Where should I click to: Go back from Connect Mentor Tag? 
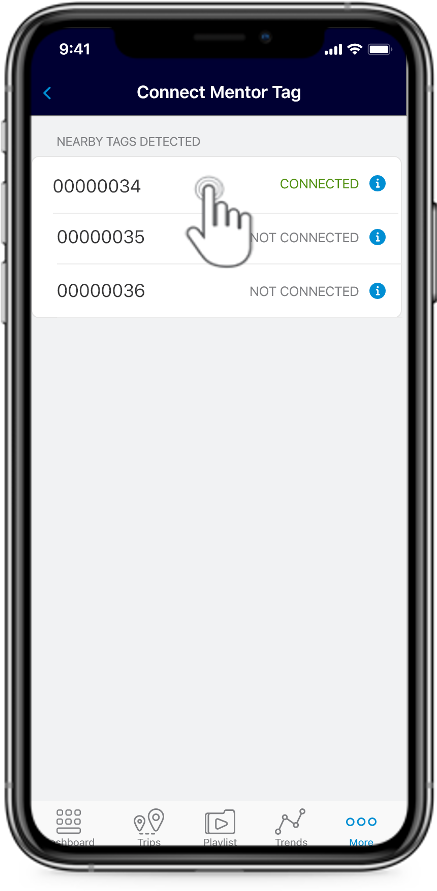tap(47, 93)
